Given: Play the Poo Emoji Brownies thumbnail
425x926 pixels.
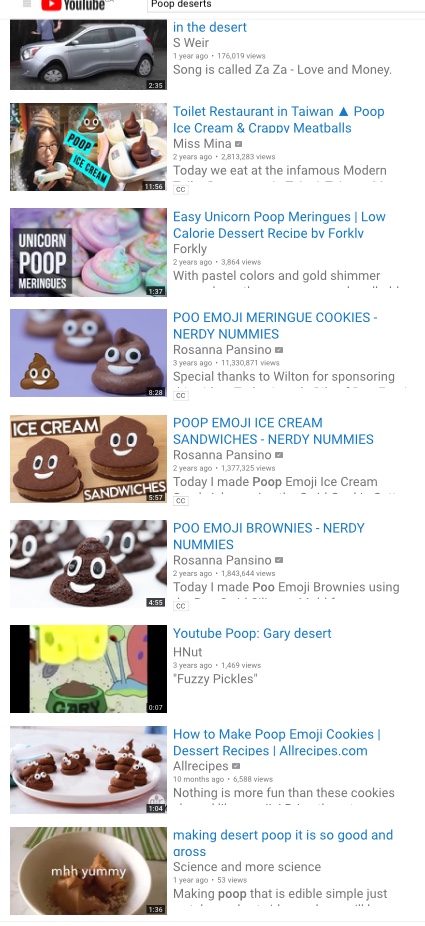Looking at the screenshot, I should (89, 564).
